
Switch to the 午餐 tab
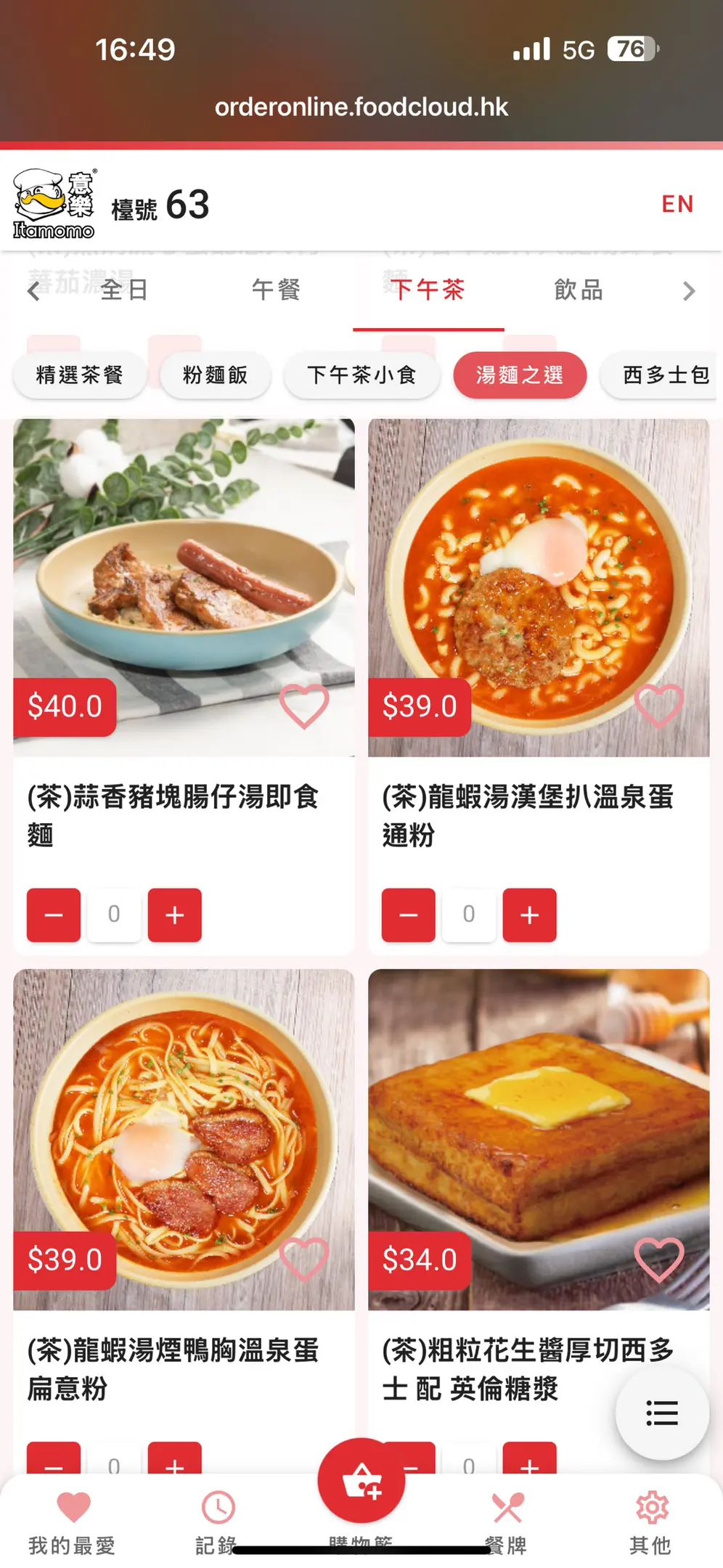276,290
